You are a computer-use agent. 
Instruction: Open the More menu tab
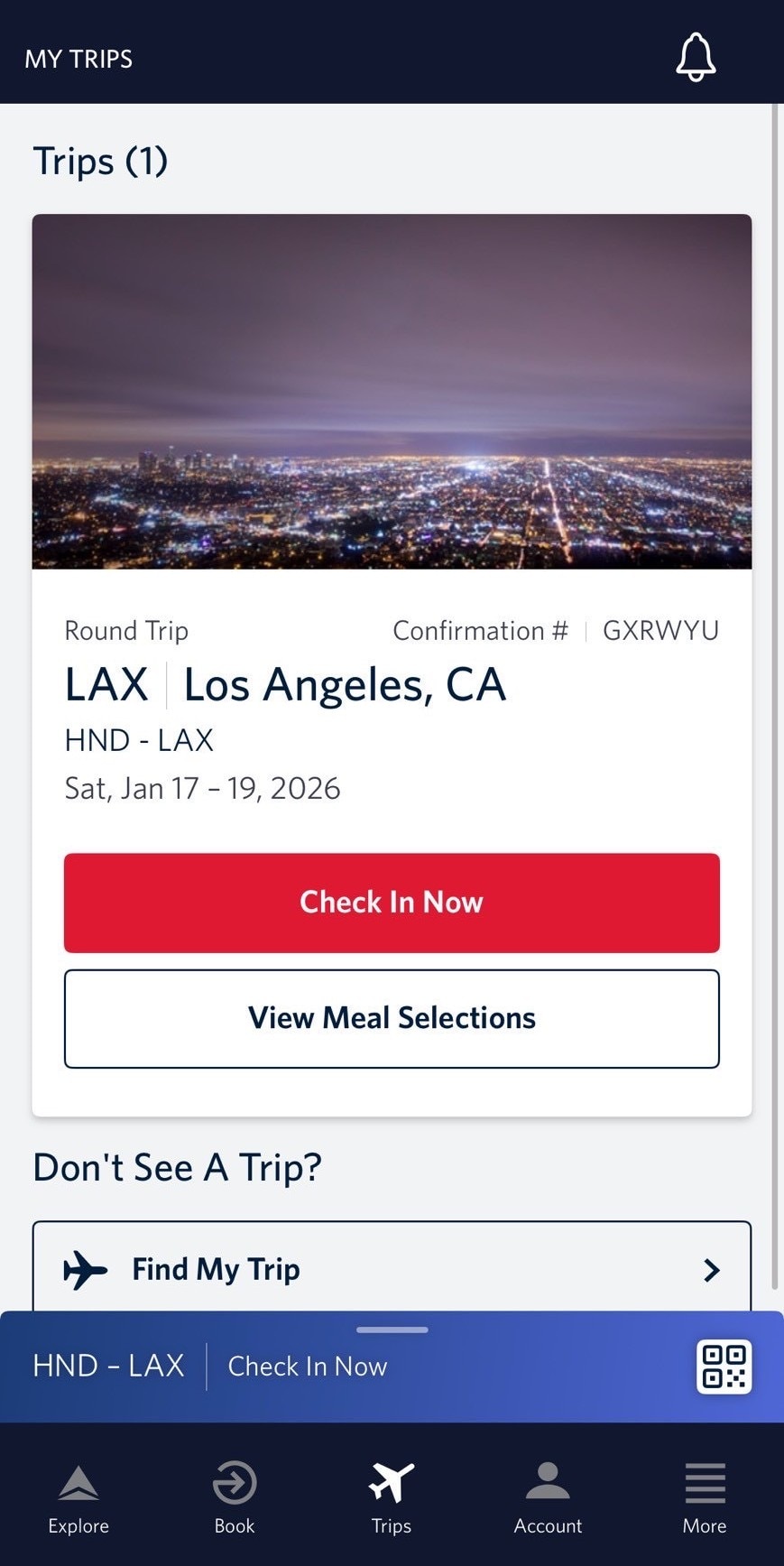(x=705, y=1498)
